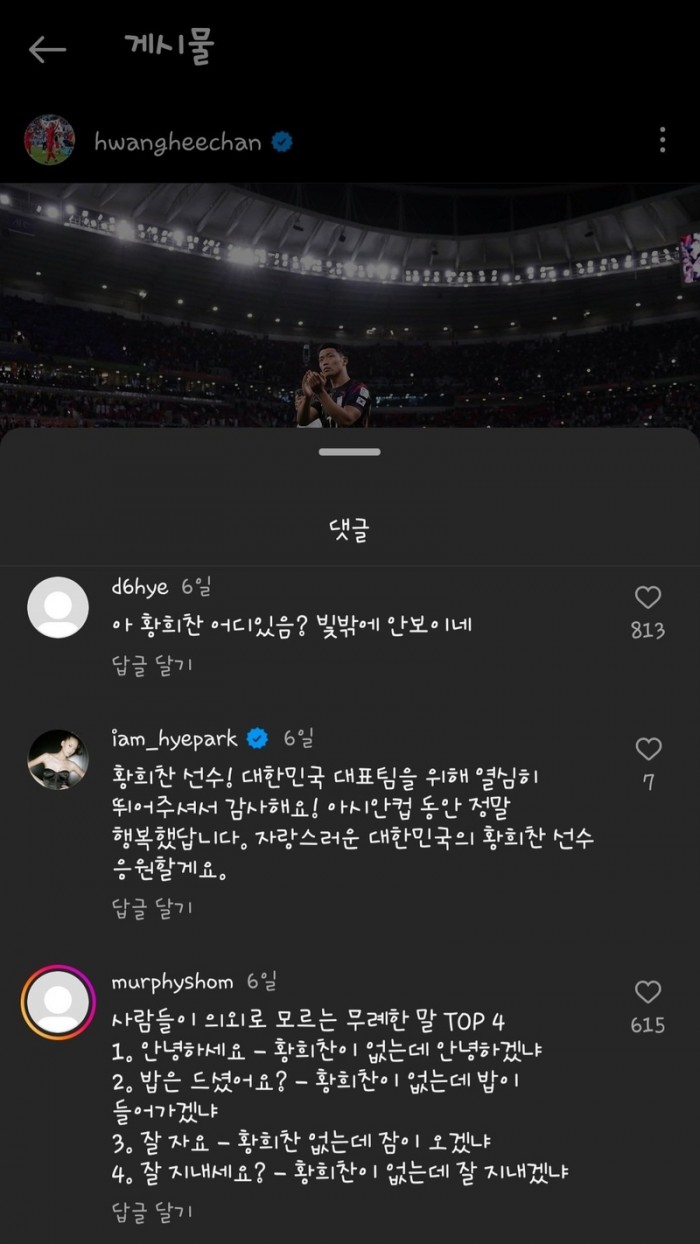
Task: Like iam_hyepark's comment
Action: tap(648, 749)
